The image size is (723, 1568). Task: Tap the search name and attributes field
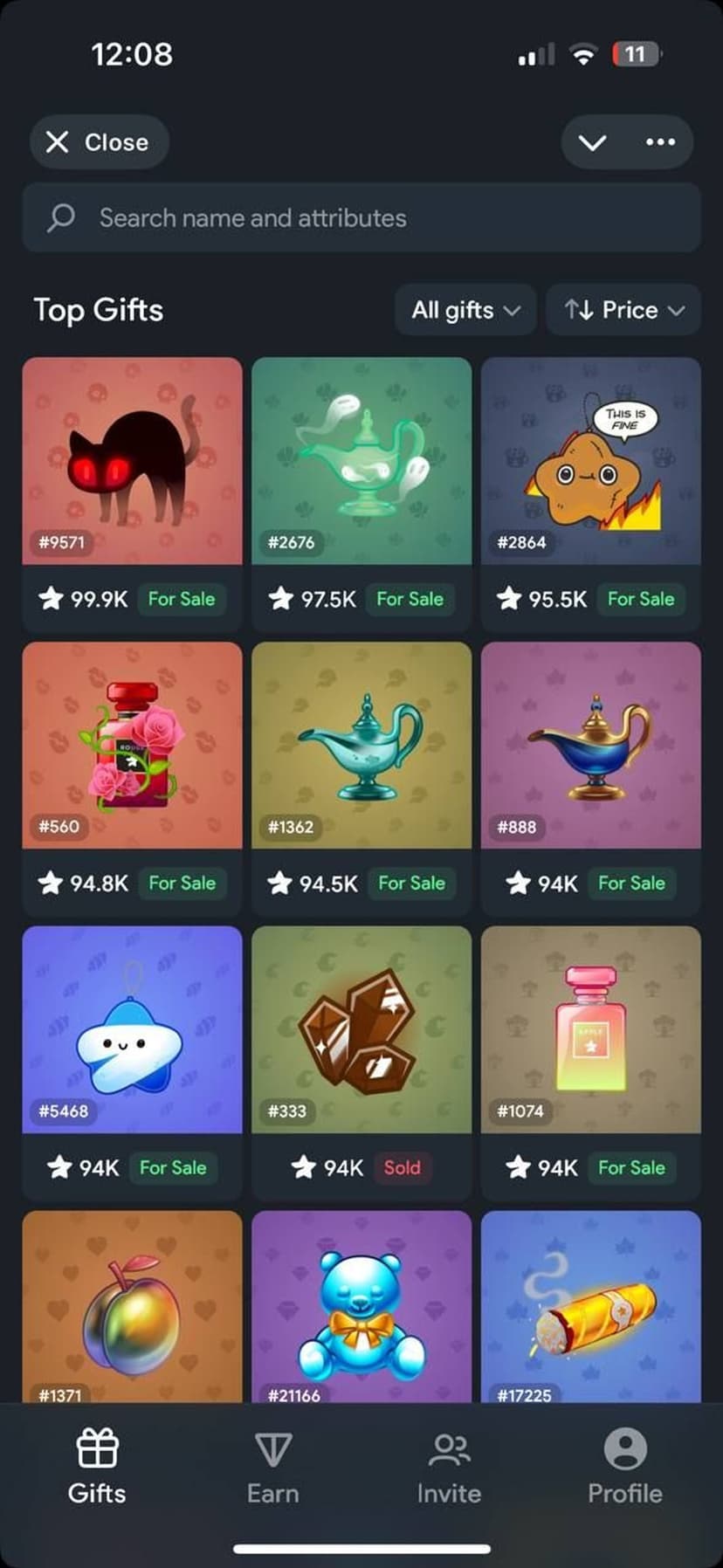pyautogui.click(x=361, y=217)
